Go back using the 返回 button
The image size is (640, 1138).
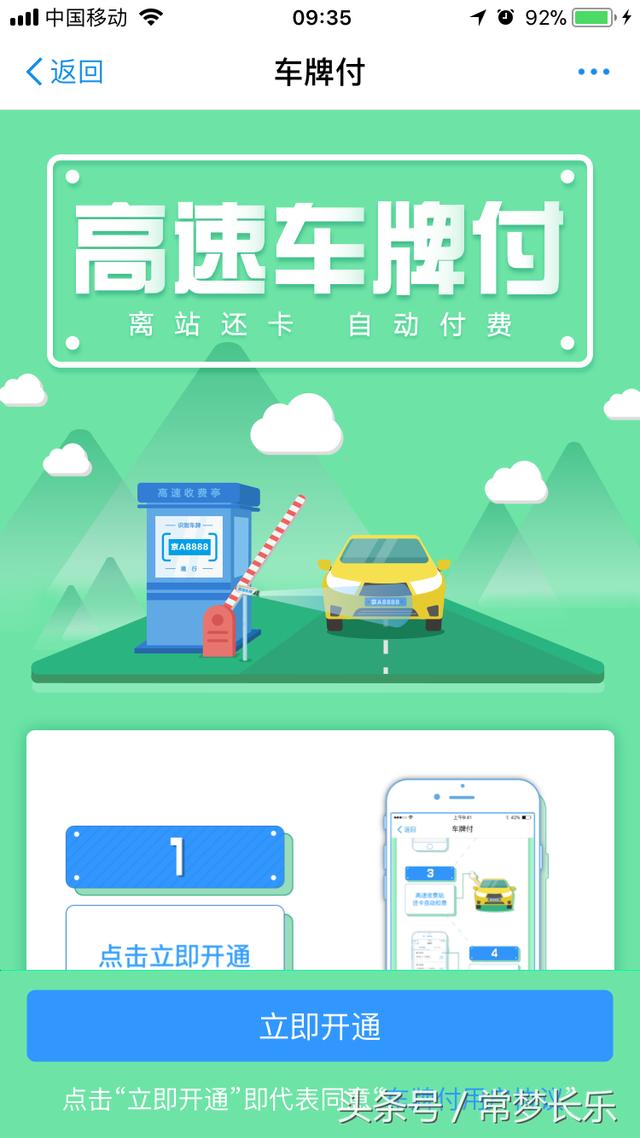tap(64, 72)
